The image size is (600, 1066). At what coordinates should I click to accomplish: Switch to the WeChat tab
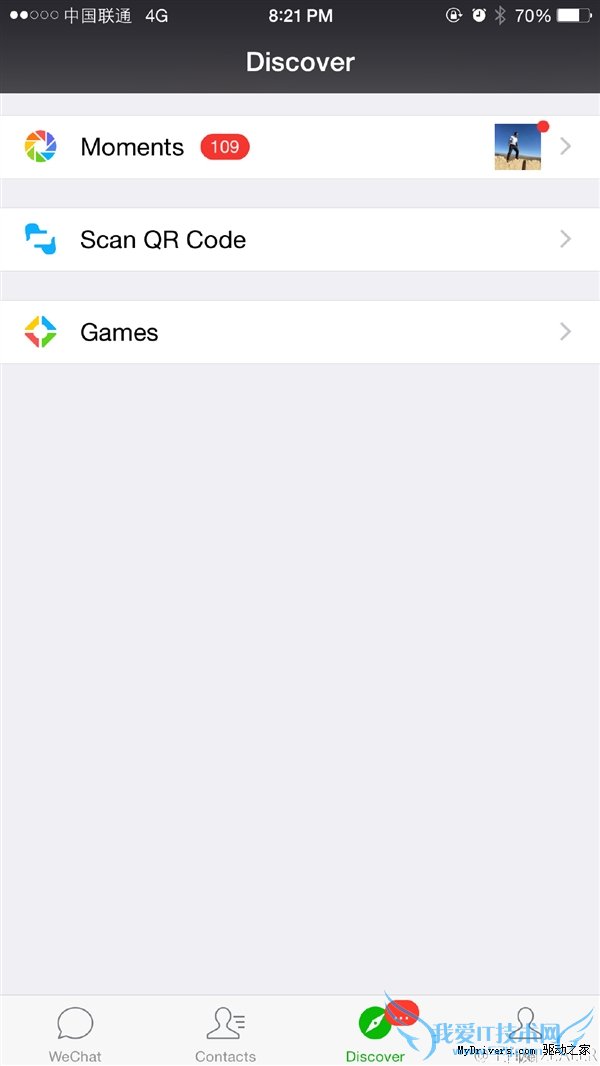75,1033
